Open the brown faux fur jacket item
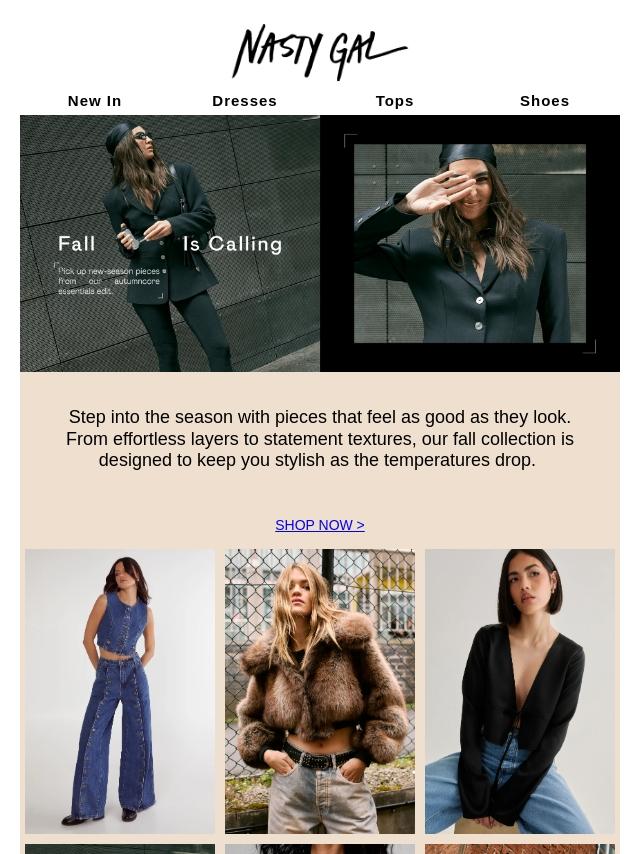Viewport: 640px width, 854px height. click(x=320, y=690)
